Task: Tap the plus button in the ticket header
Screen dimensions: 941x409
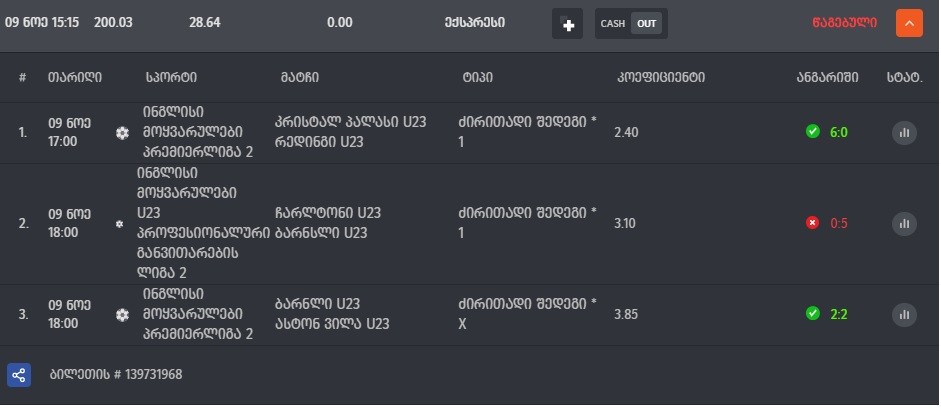Action: pos(567,24)
